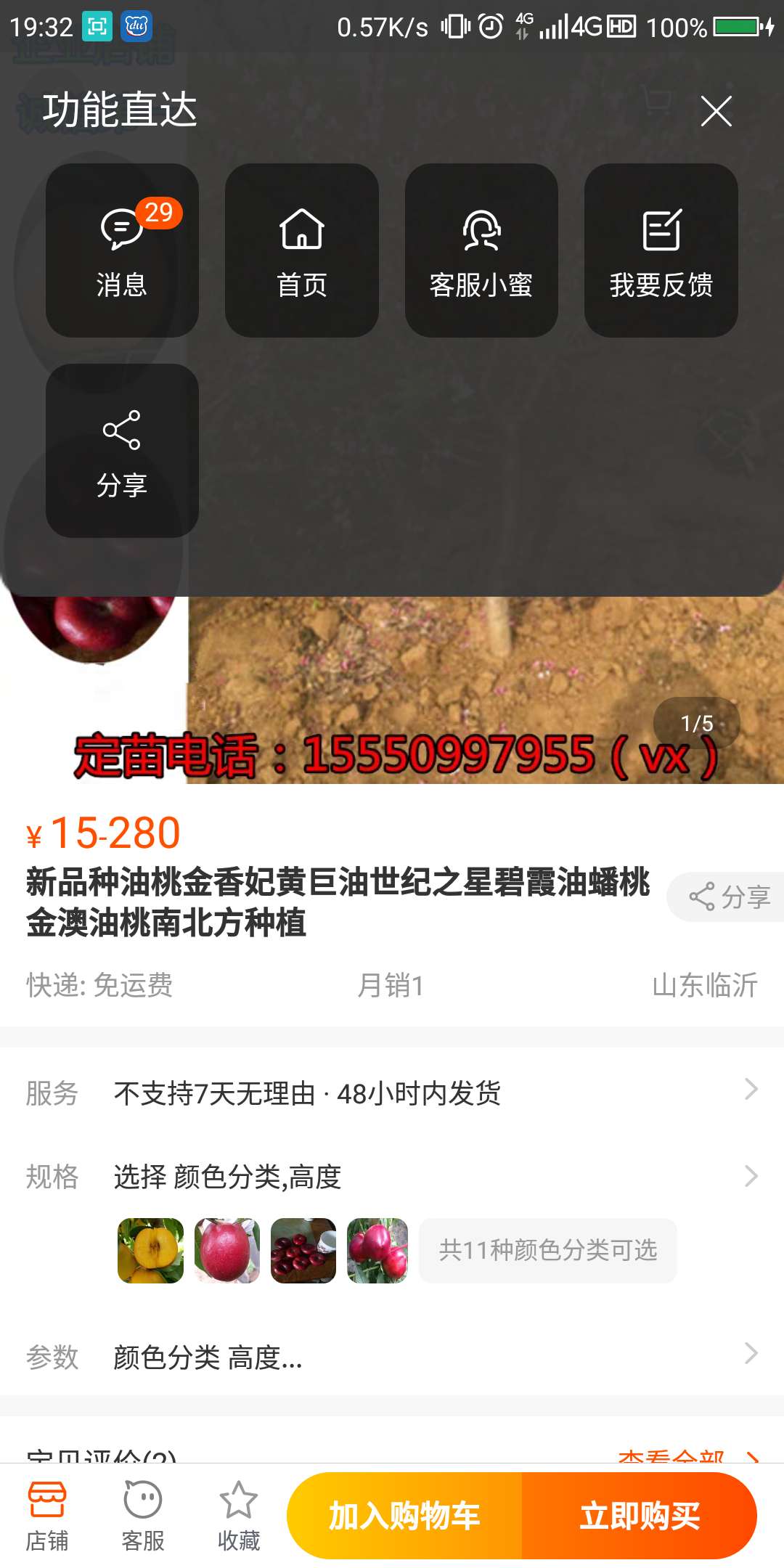Close the 功能直达 overlay panel
Image resolution: width=784 pixels, height=1568 pixels.
[x=716, y=111]
